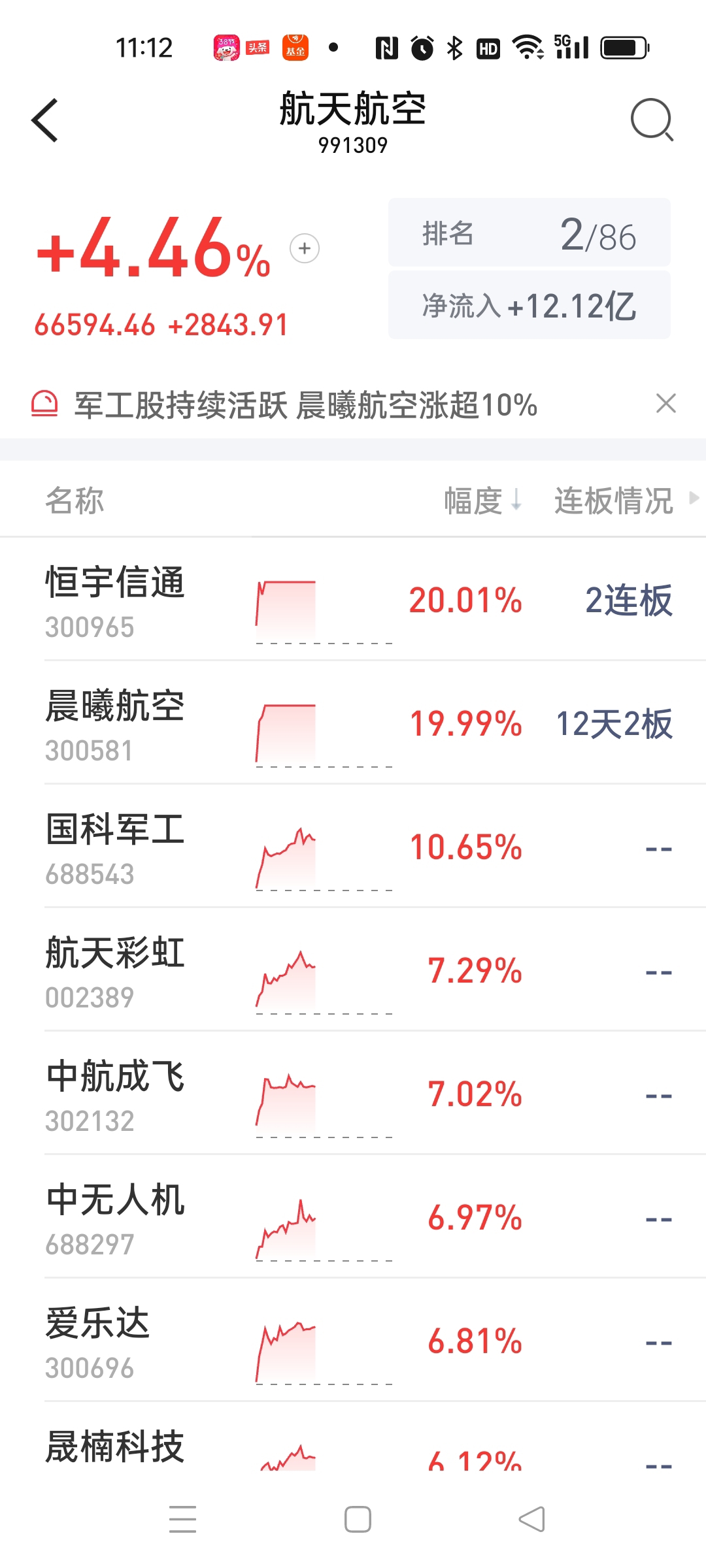The height and width of the screenshot is (1568, 706).
Task: Open the 排名 2/86 ranking box
Action: tap(529, 233)
